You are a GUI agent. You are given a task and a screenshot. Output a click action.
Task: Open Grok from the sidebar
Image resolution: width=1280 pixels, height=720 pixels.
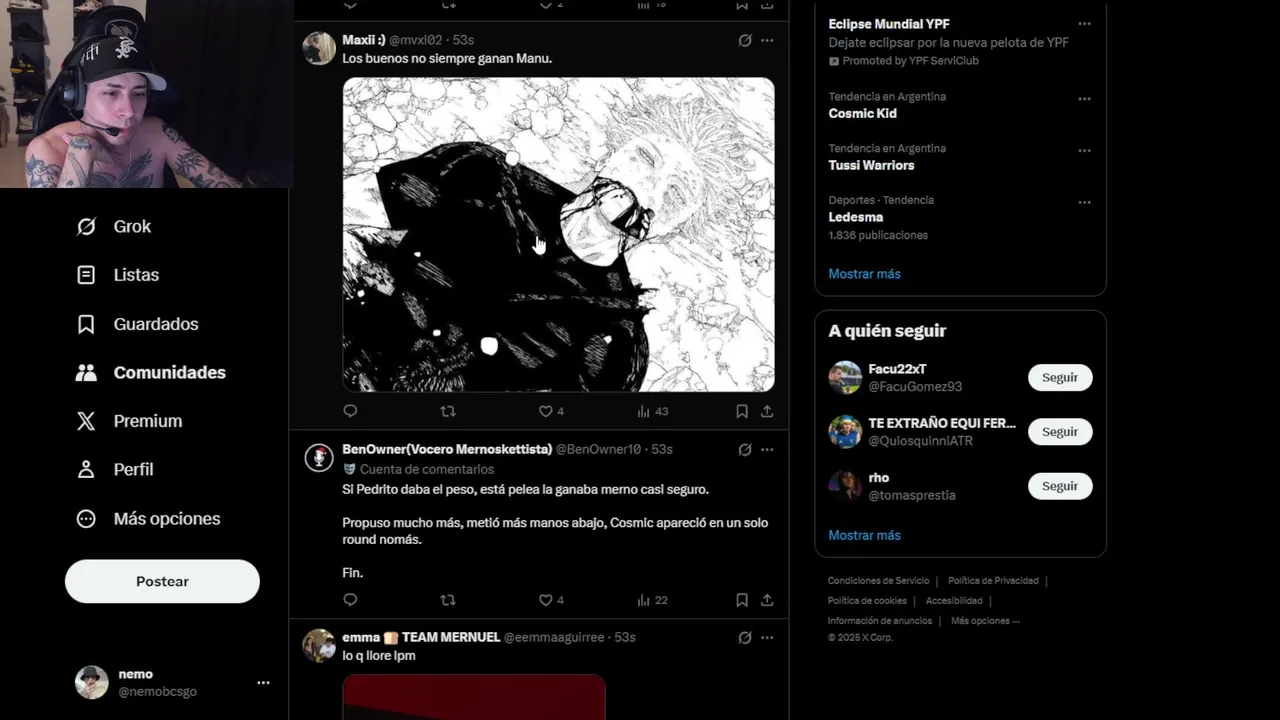coord(114,227)
